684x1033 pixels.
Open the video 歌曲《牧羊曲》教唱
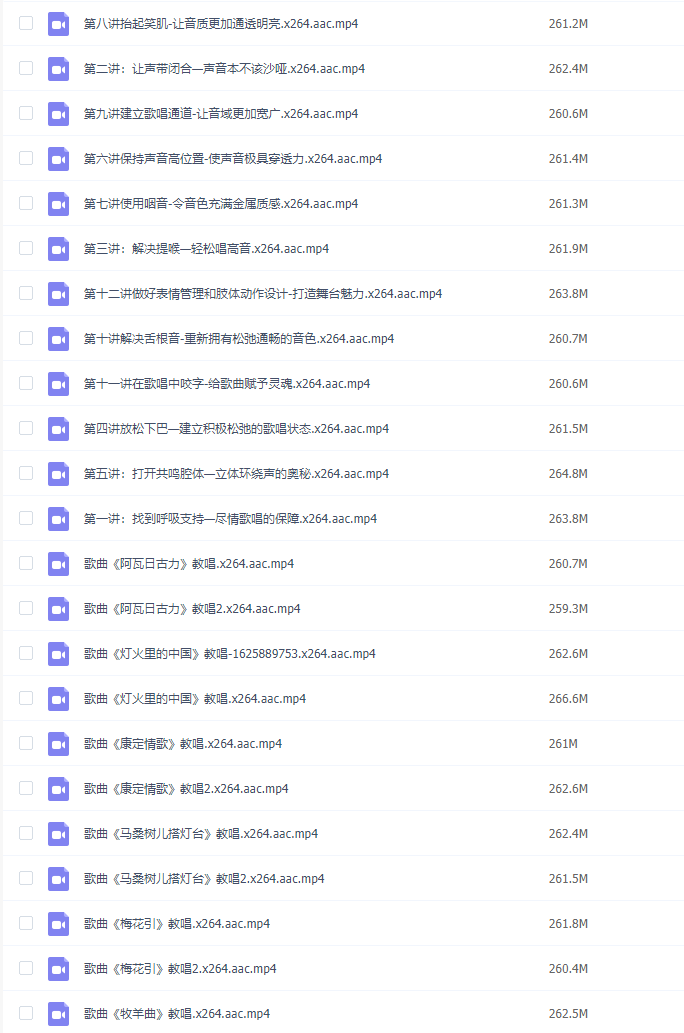coord(176,1013)
